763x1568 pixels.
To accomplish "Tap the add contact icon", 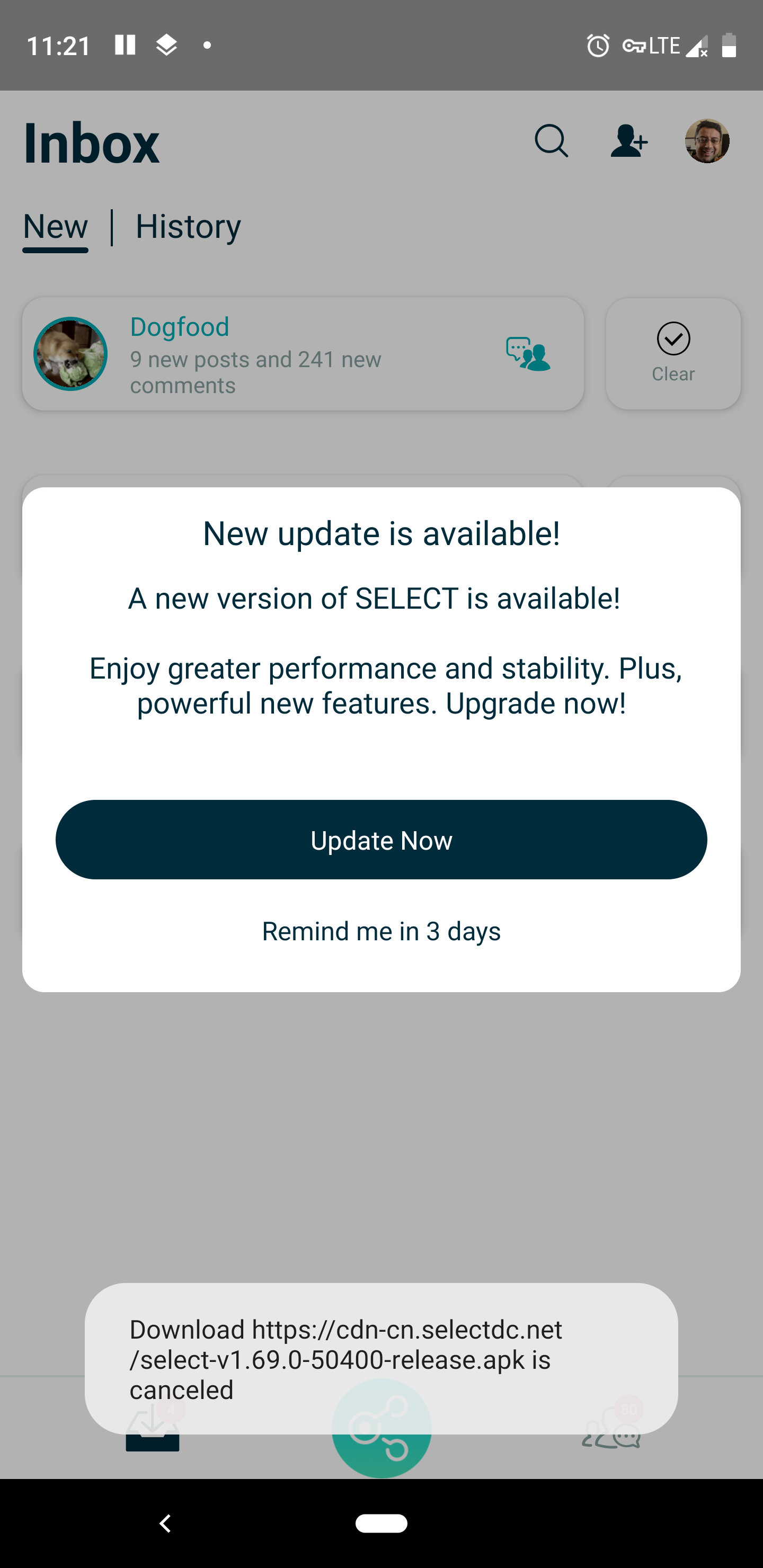I will [628, 142].
